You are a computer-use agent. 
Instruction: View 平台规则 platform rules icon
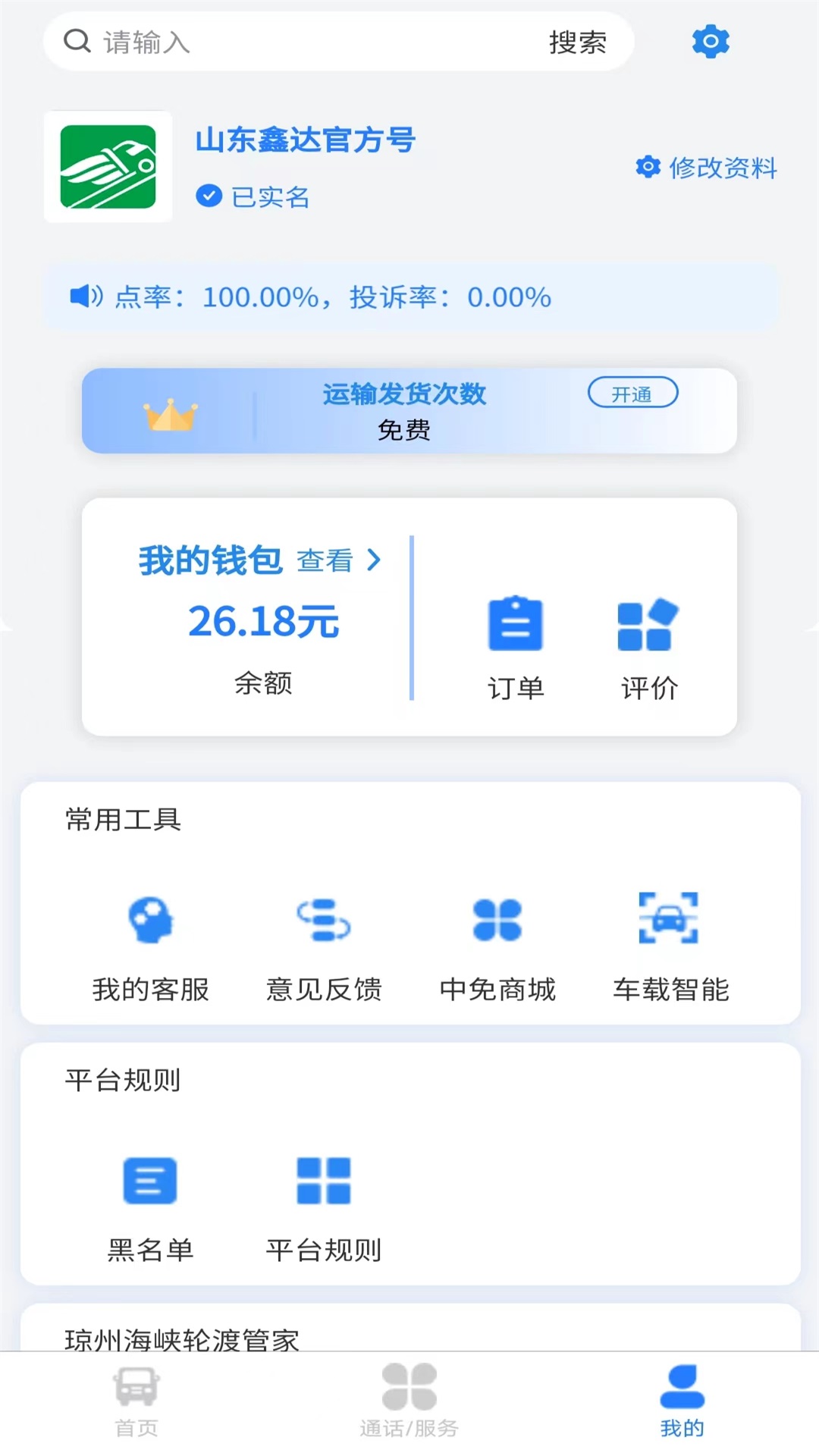(324, 1179)
